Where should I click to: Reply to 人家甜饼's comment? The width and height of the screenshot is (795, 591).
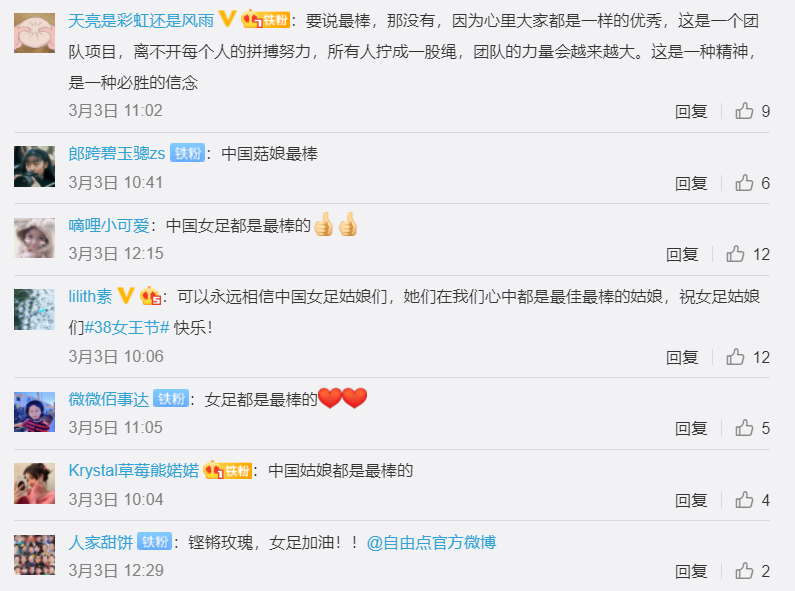click(x=691, y=571)
